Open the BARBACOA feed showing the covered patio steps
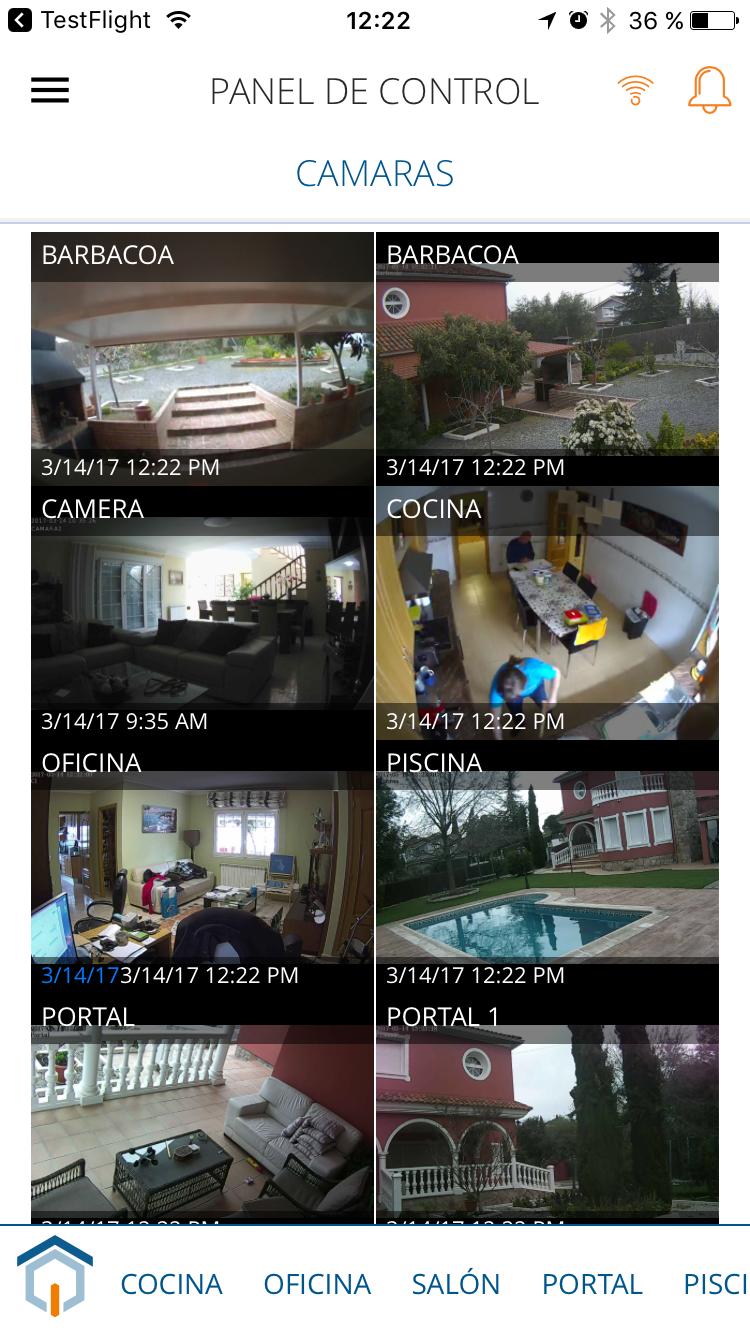The width and height of the screenshot is (750, 1334). point(202,359)
